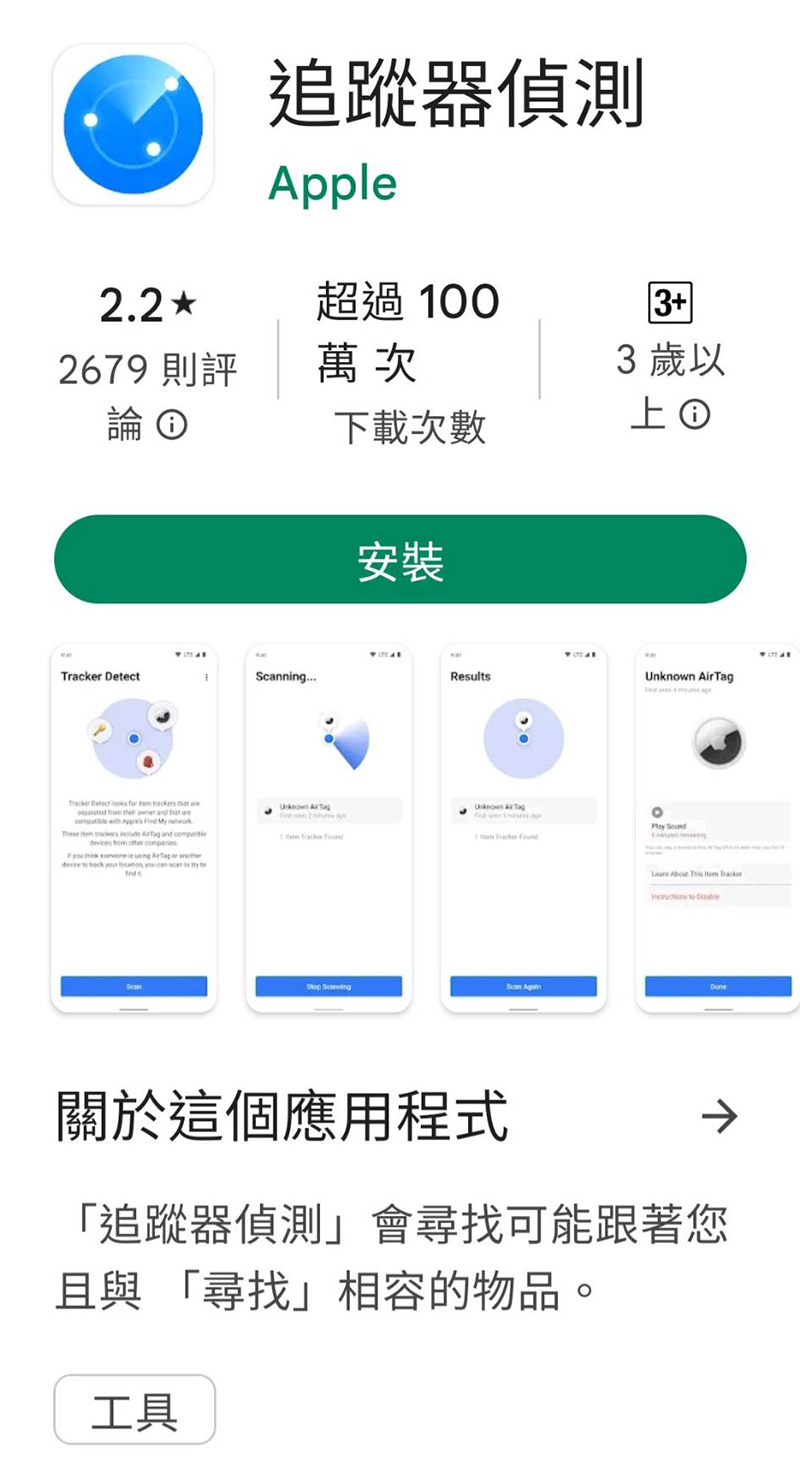Image resolution: width=800 pixels, height=1466 pixels.
Task: Open Apple developer page link
Action: [332, 184]
